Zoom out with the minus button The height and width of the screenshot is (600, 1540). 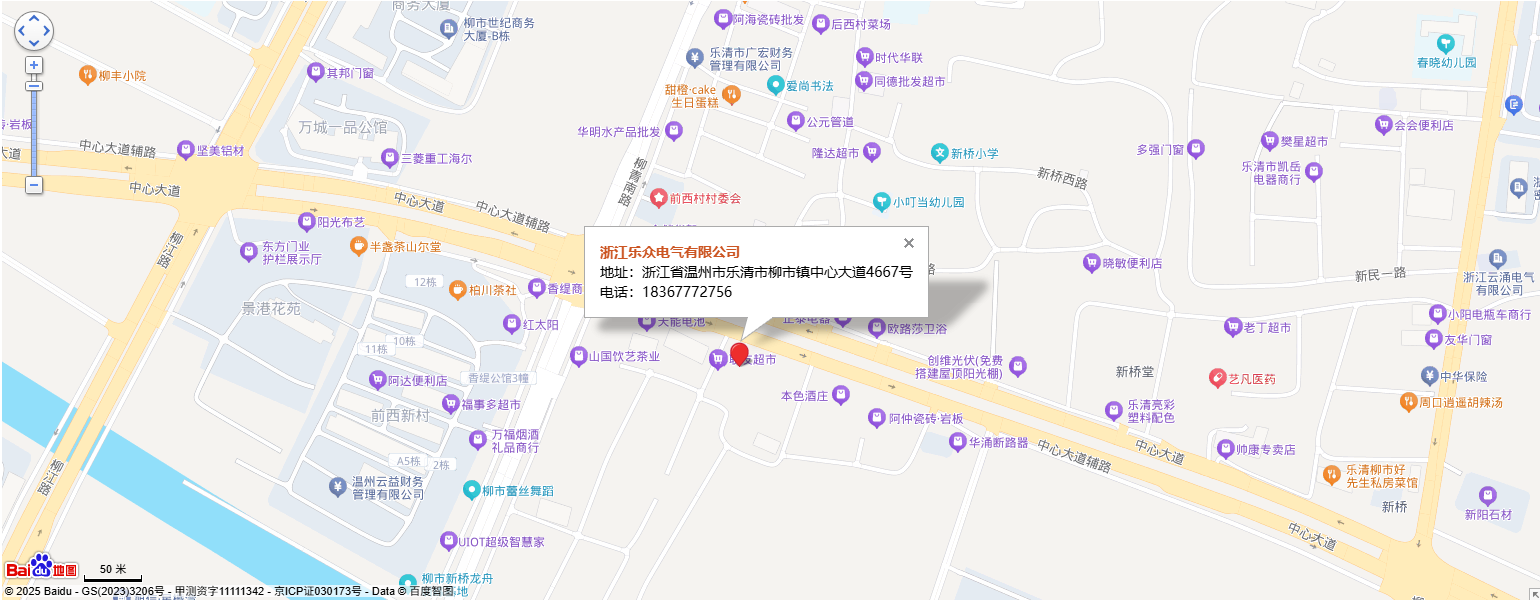pyautogui.click(x=34, y=185)
